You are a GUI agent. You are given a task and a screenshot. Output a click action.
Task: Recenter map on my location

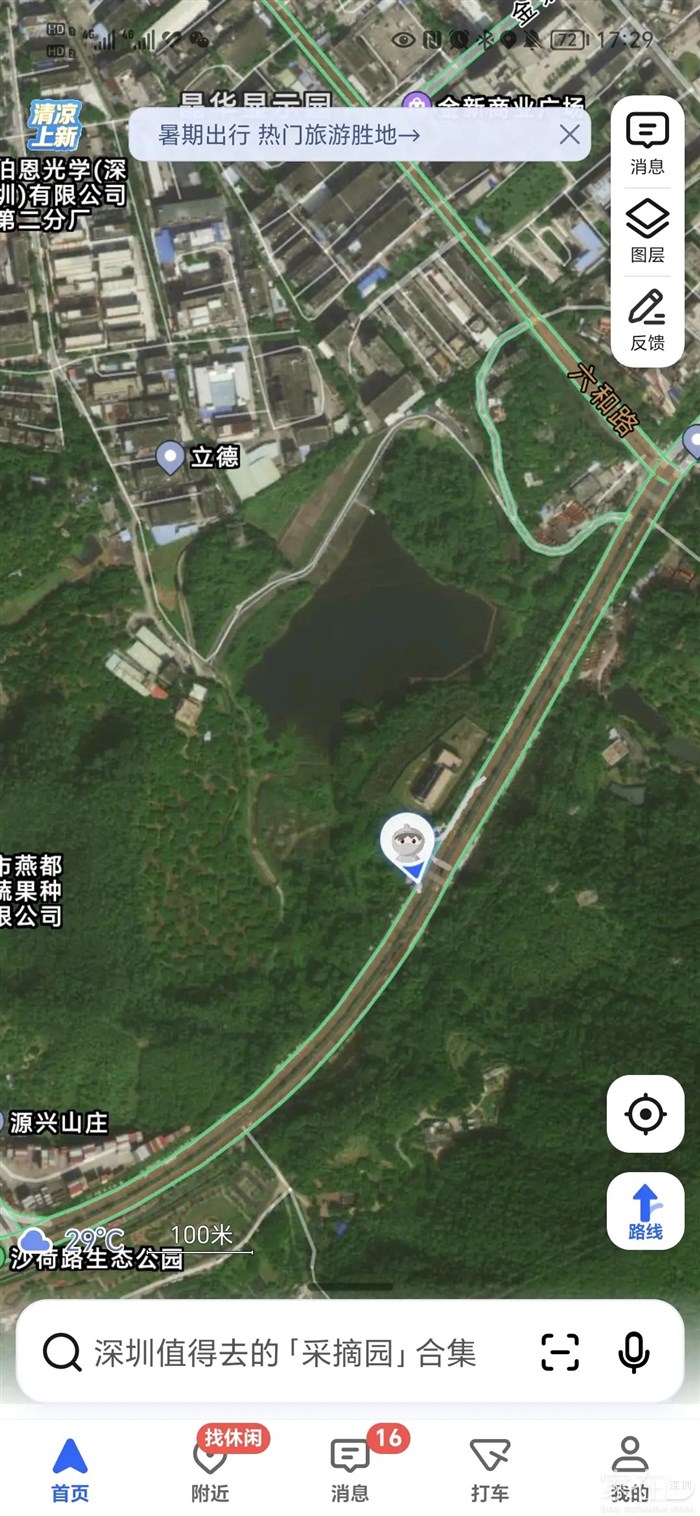[645, 1113]
